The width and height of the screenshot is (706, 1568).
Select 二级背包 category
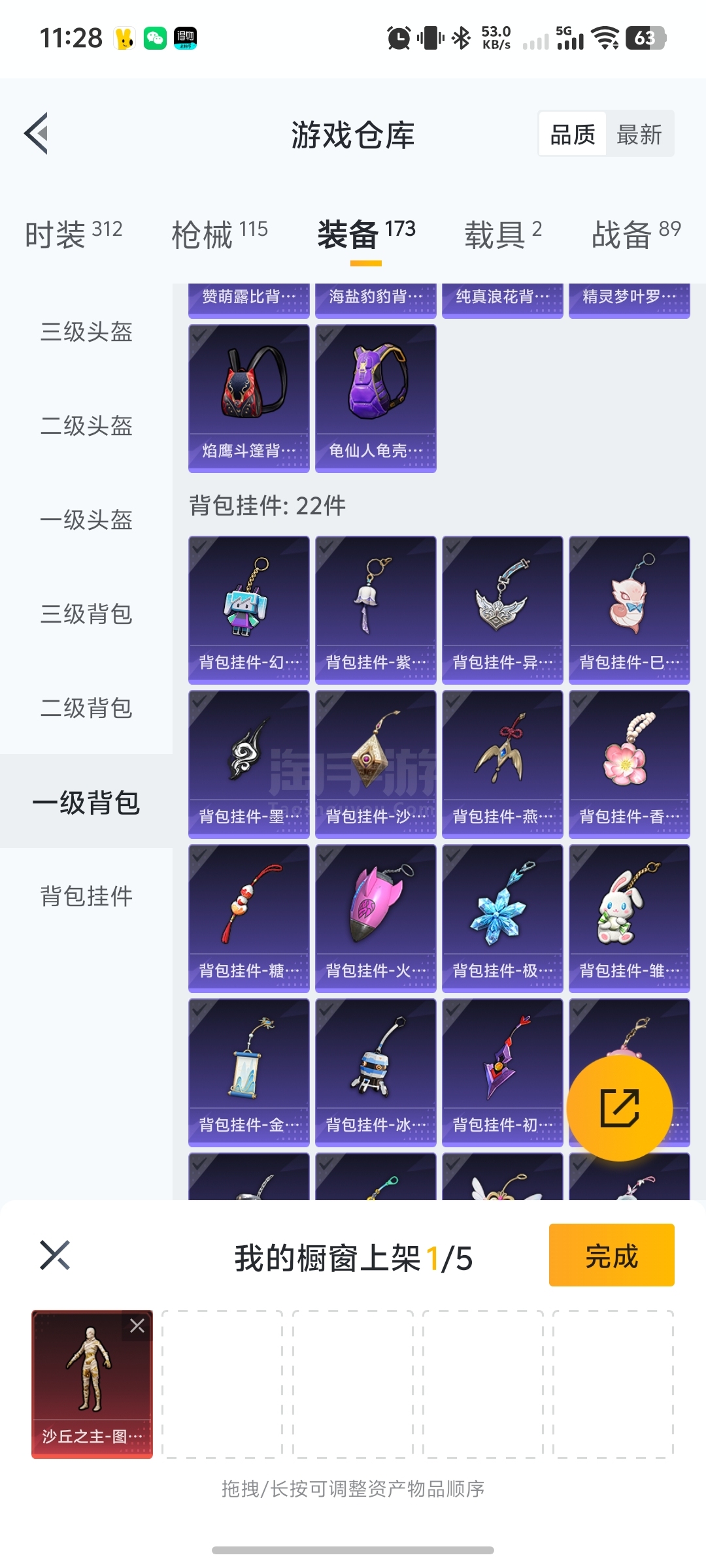(86, 708)
